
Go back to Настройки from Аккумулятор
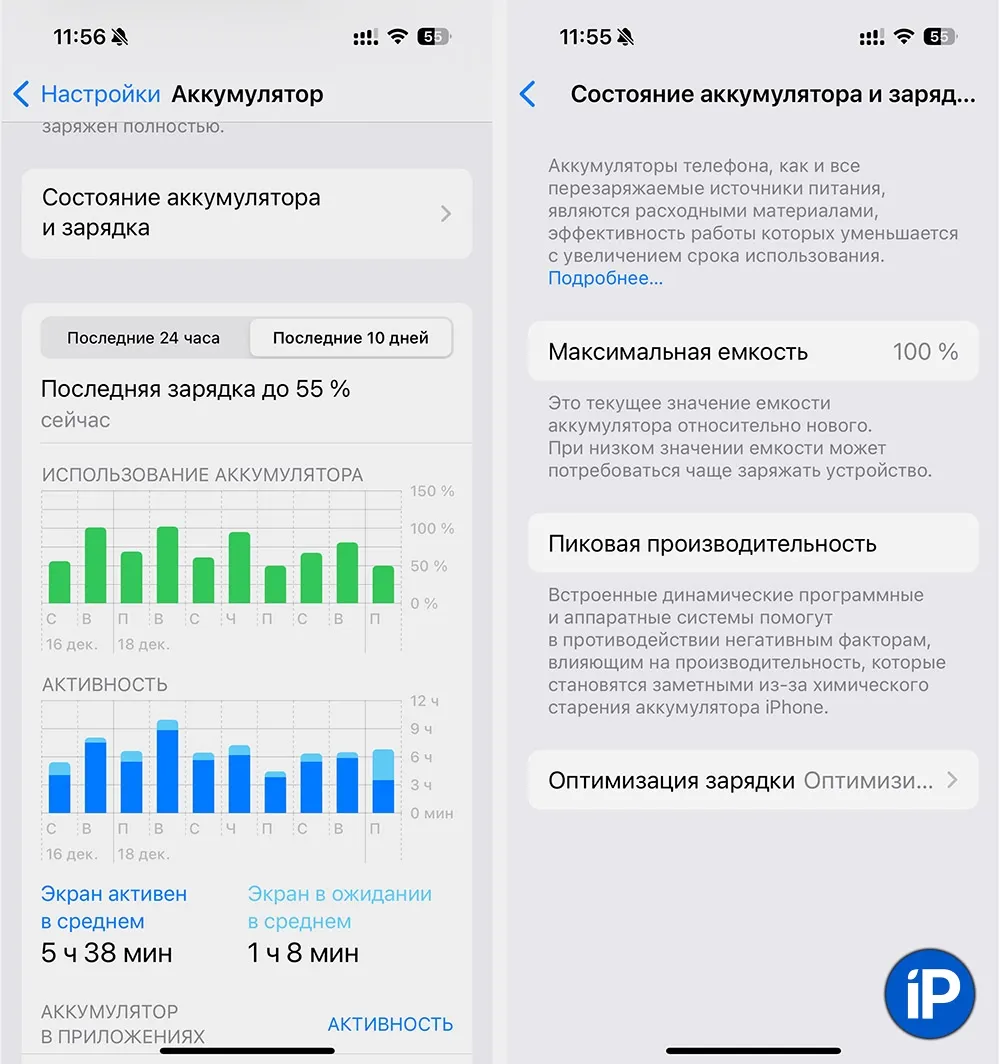click(86, 95)
